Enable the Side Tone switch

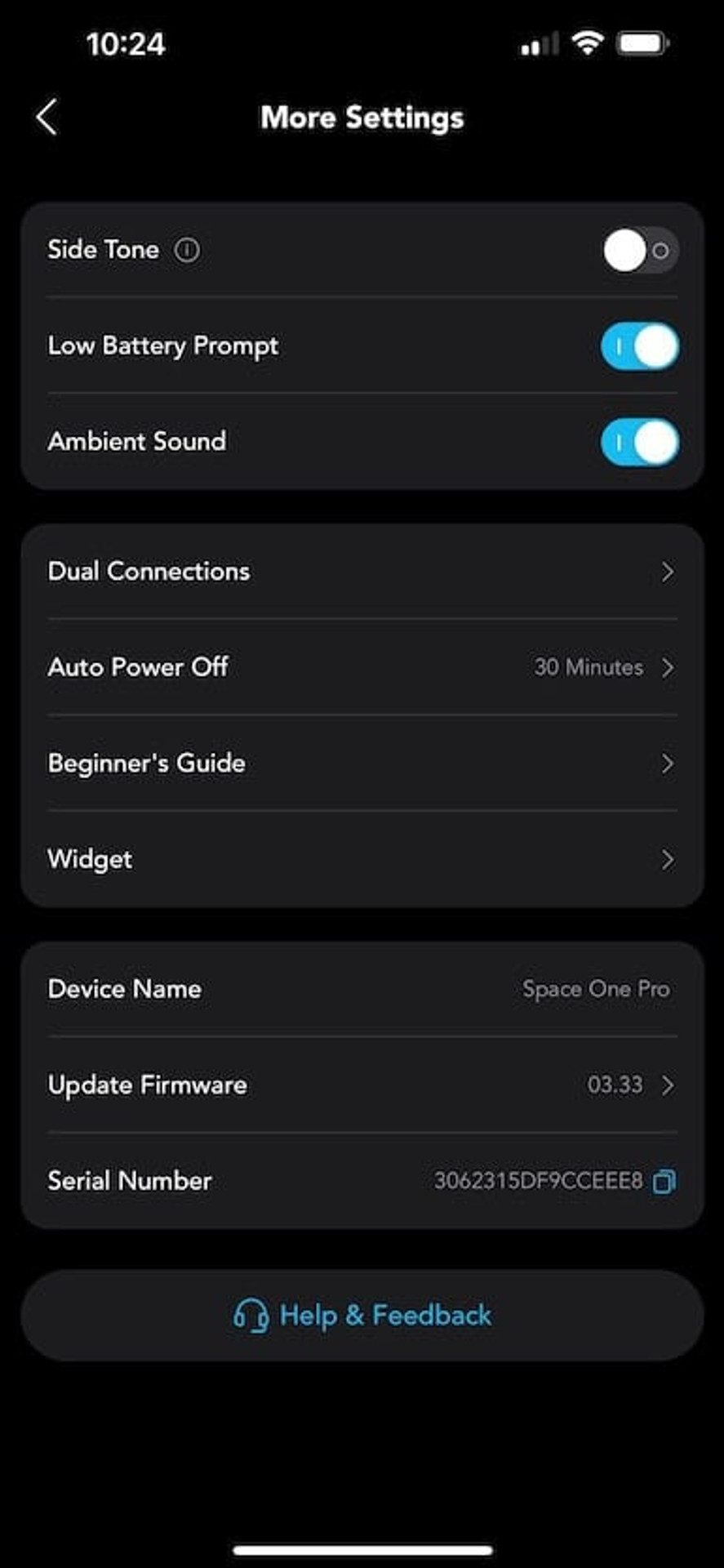point(641,250)
